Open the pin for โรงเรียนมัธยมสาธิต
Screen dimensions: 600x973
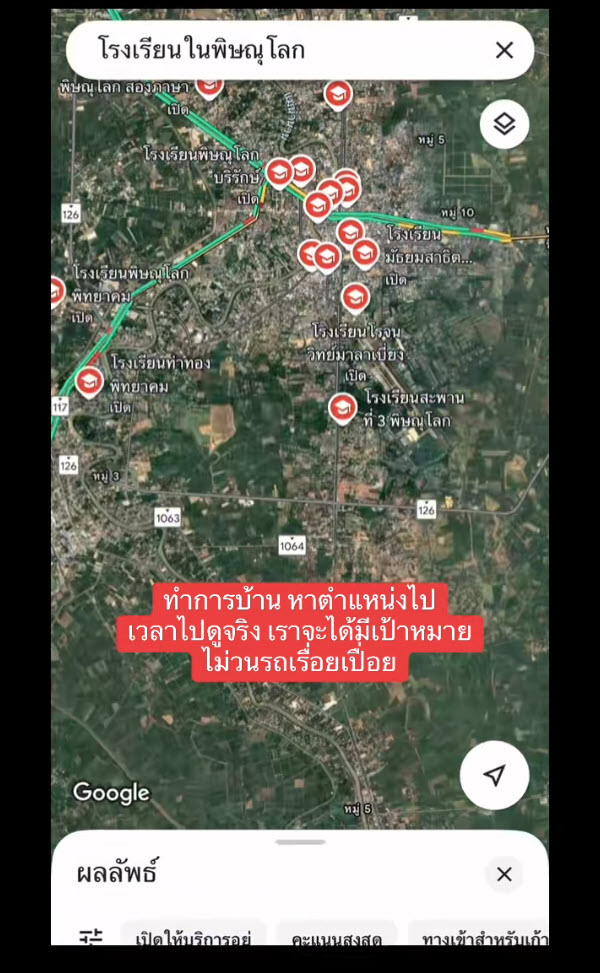365,252
